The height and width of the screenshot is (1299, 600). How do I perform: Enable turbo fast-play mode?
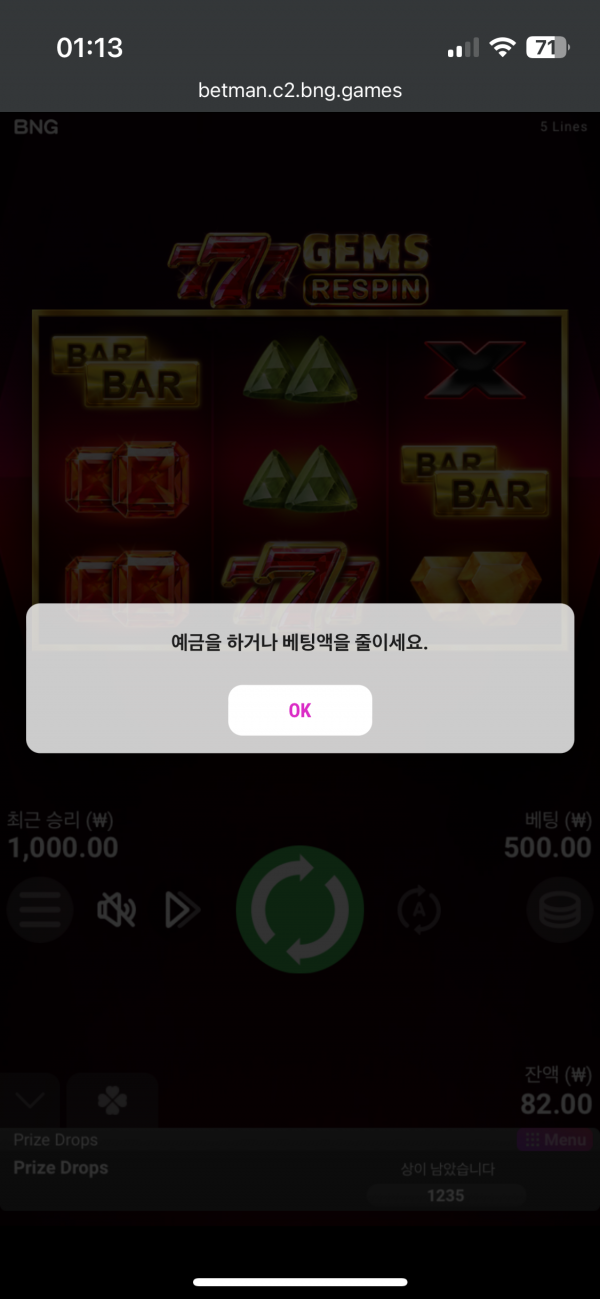coord(182,910)
